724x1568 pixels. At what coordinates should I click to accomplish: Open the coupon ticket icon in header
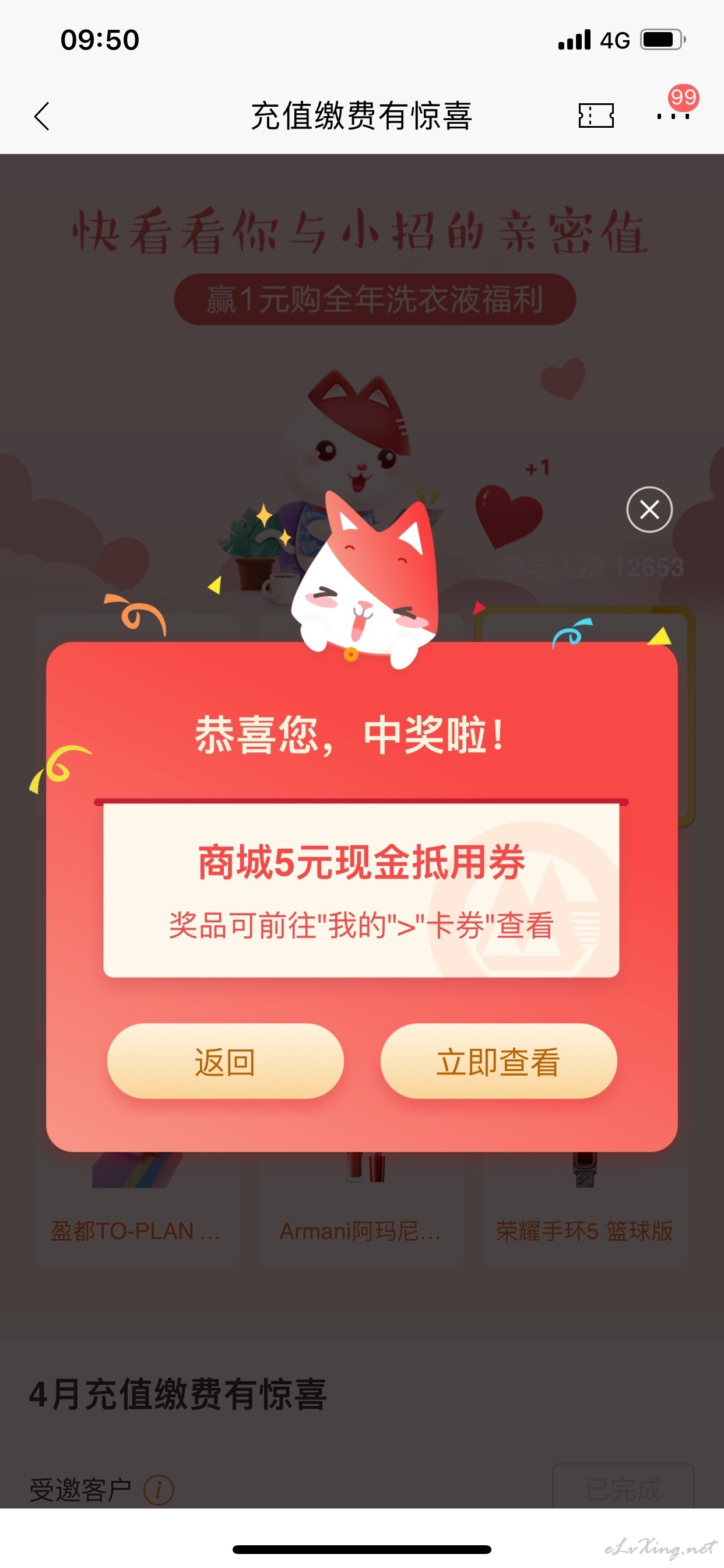pos(596,115)
